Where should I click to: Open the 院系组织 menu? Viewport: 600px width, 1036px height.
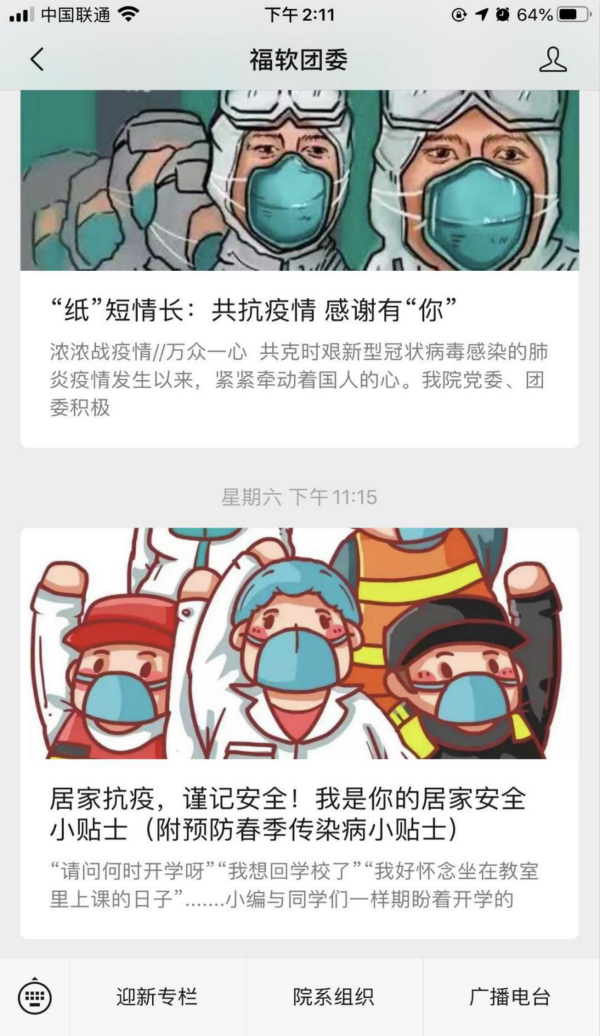click(334, 997)
